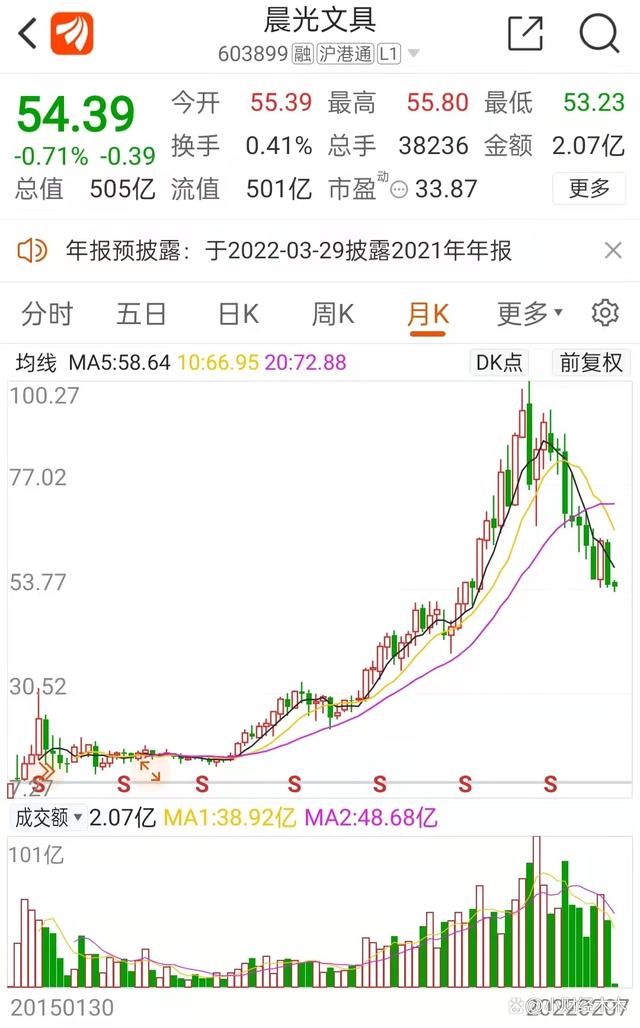Open the 年报预披露 announcement
This screenshot has height=1028, width=640.
pyautogui.click(x=290, y=250)
